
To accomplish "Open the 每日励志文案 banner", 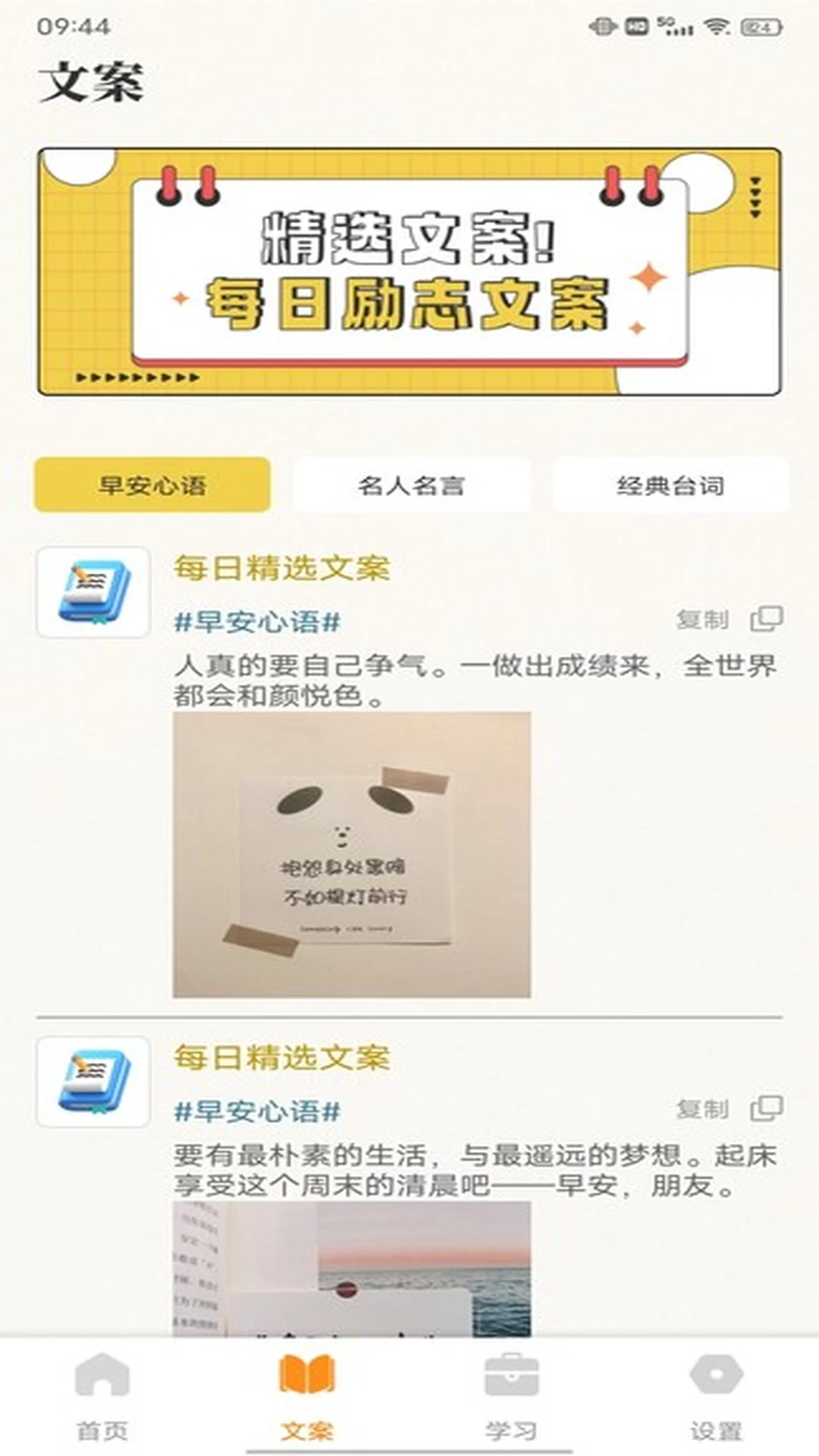I will [409, 271].
